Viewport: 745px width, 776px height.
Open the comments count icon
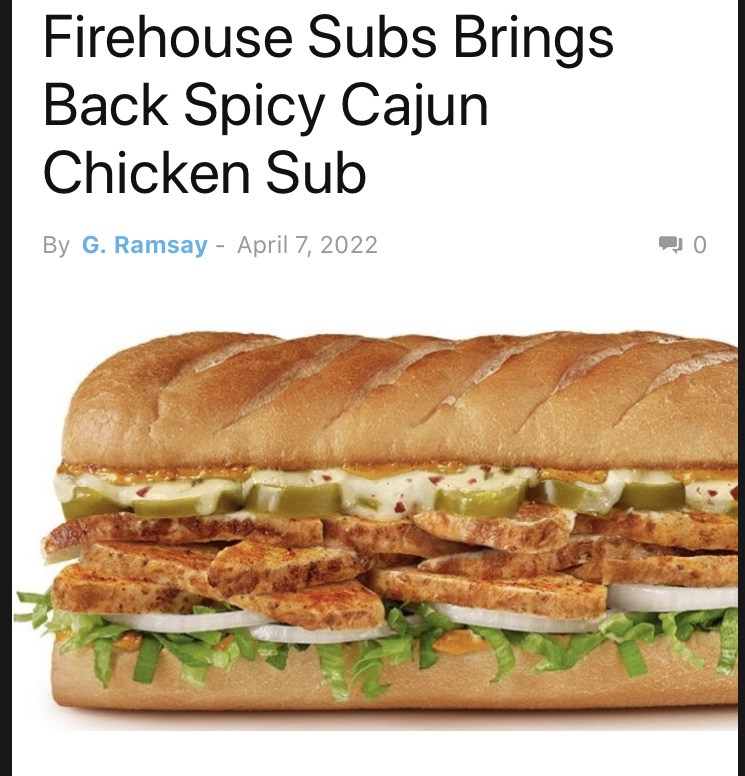point(670,245)
